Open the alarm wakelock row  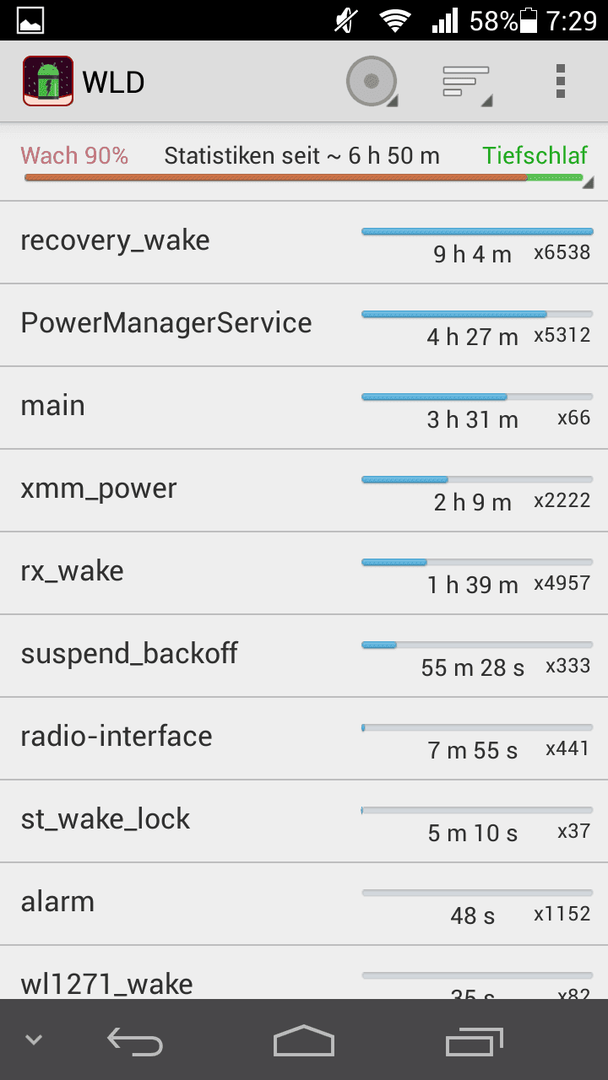click(304, 904)
